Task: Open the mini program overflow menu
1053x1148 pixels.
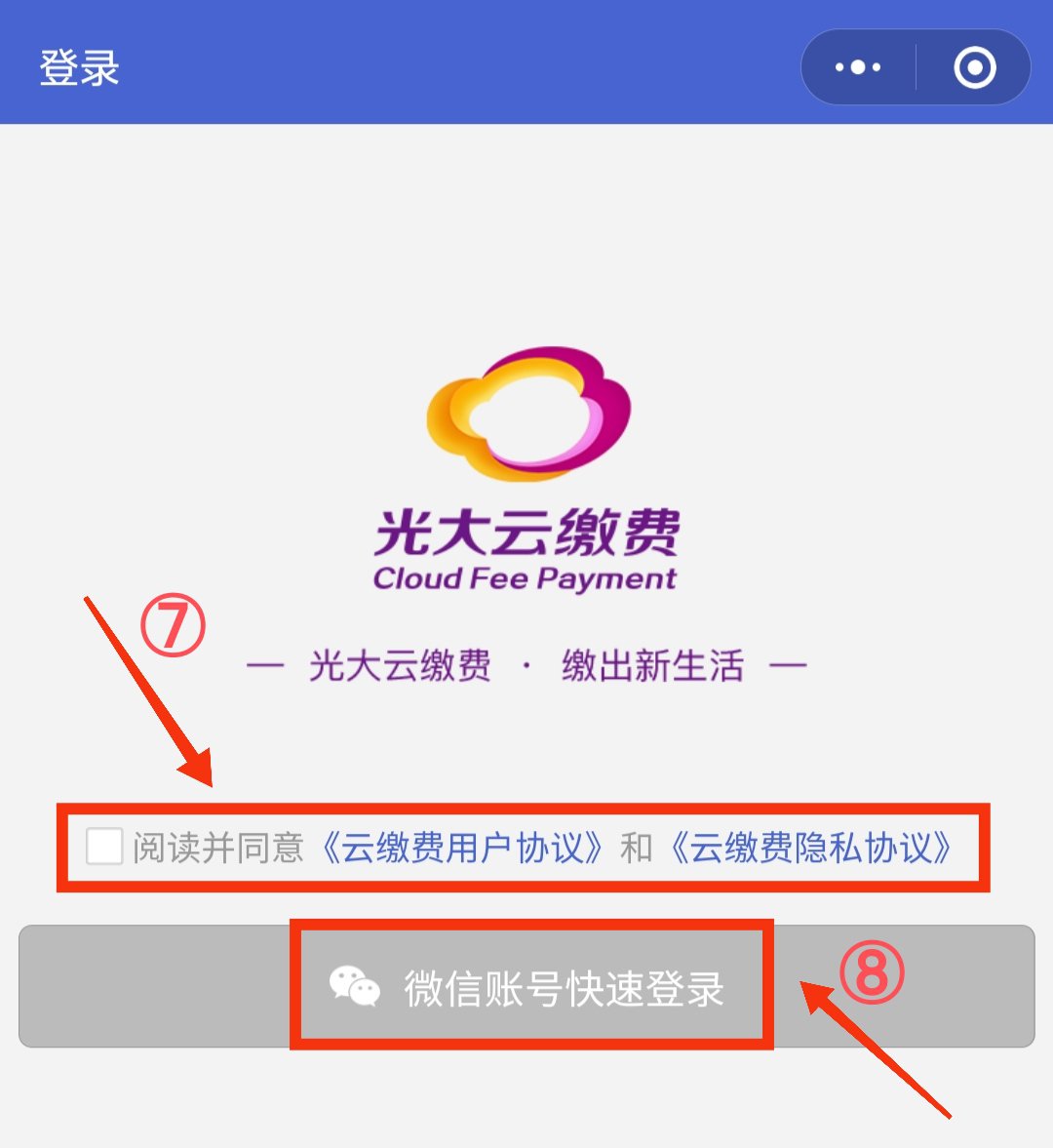Action: [858, 67]
